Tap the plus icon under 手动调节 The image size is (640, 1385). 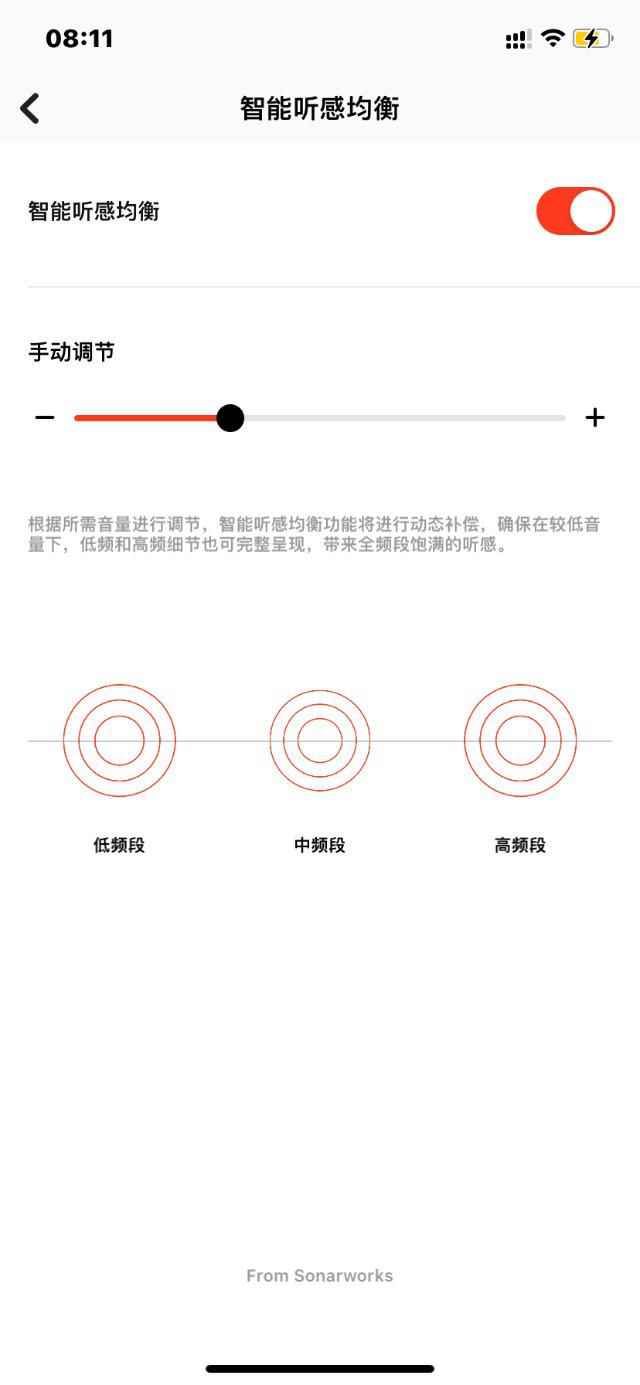tap(595, 417)
